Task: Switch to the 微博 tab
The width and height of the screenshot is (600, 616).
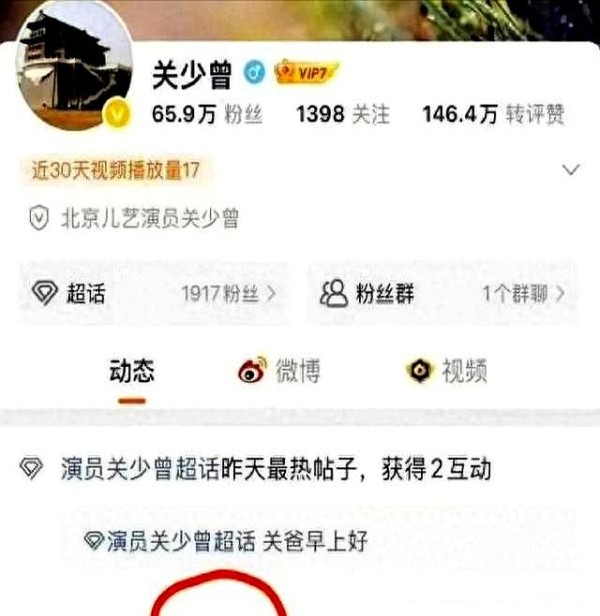Action: 279,372
